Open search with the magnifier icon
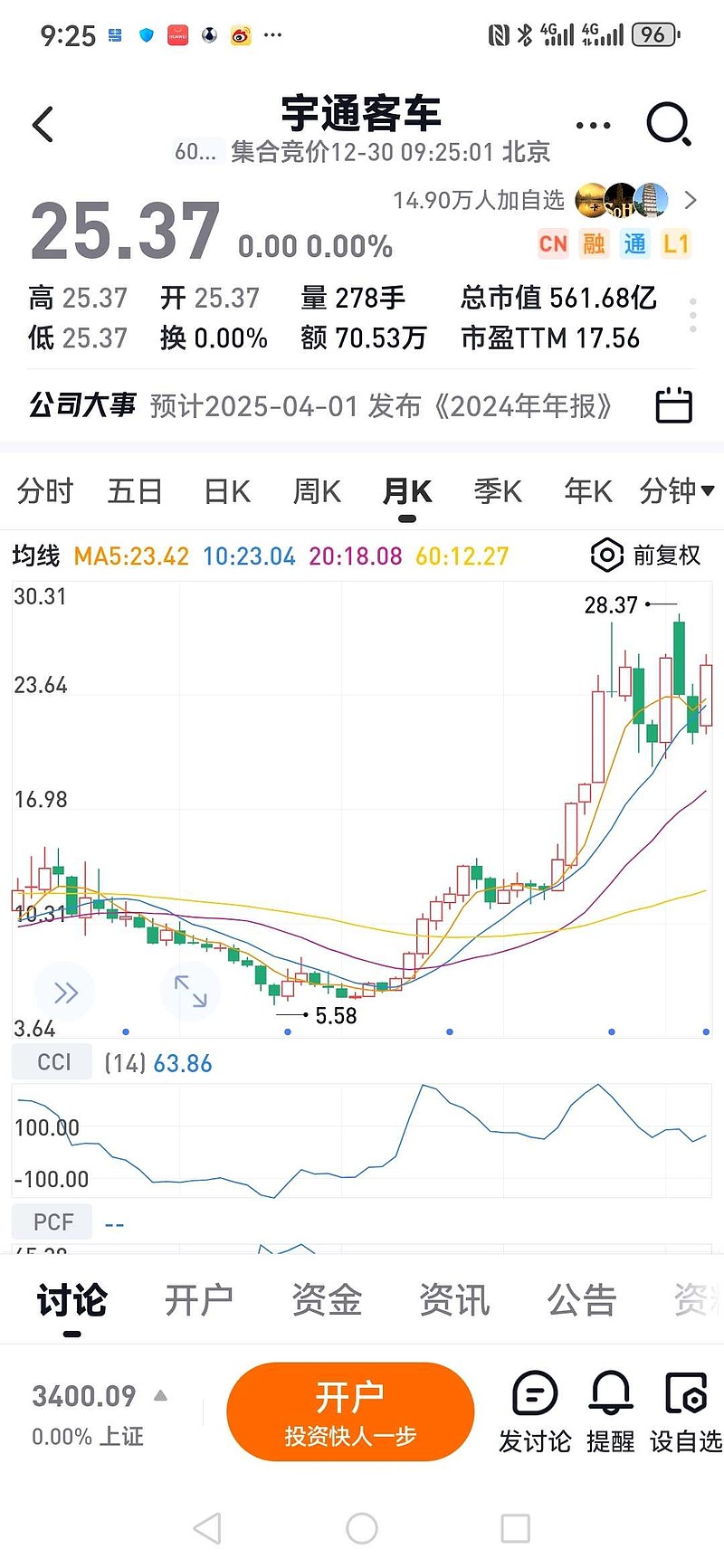 pos(670,124)
